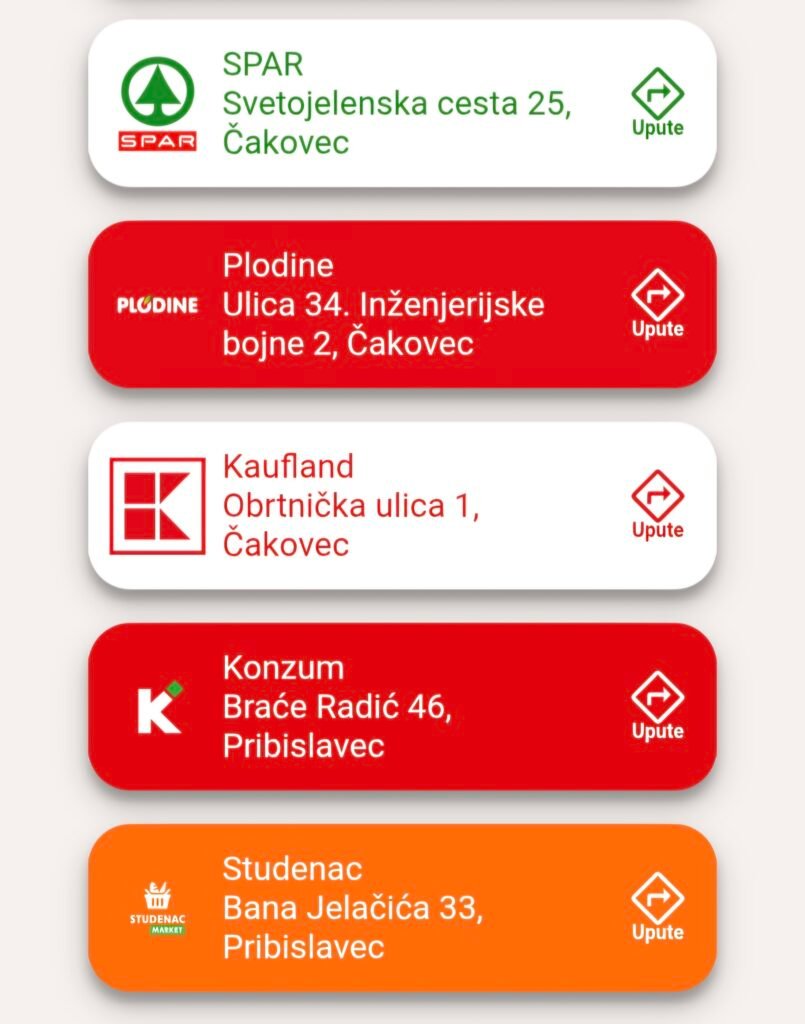Tap Upute for Konzum Braće Radić
The image size is (805, 1024).
tap(657, 706)
